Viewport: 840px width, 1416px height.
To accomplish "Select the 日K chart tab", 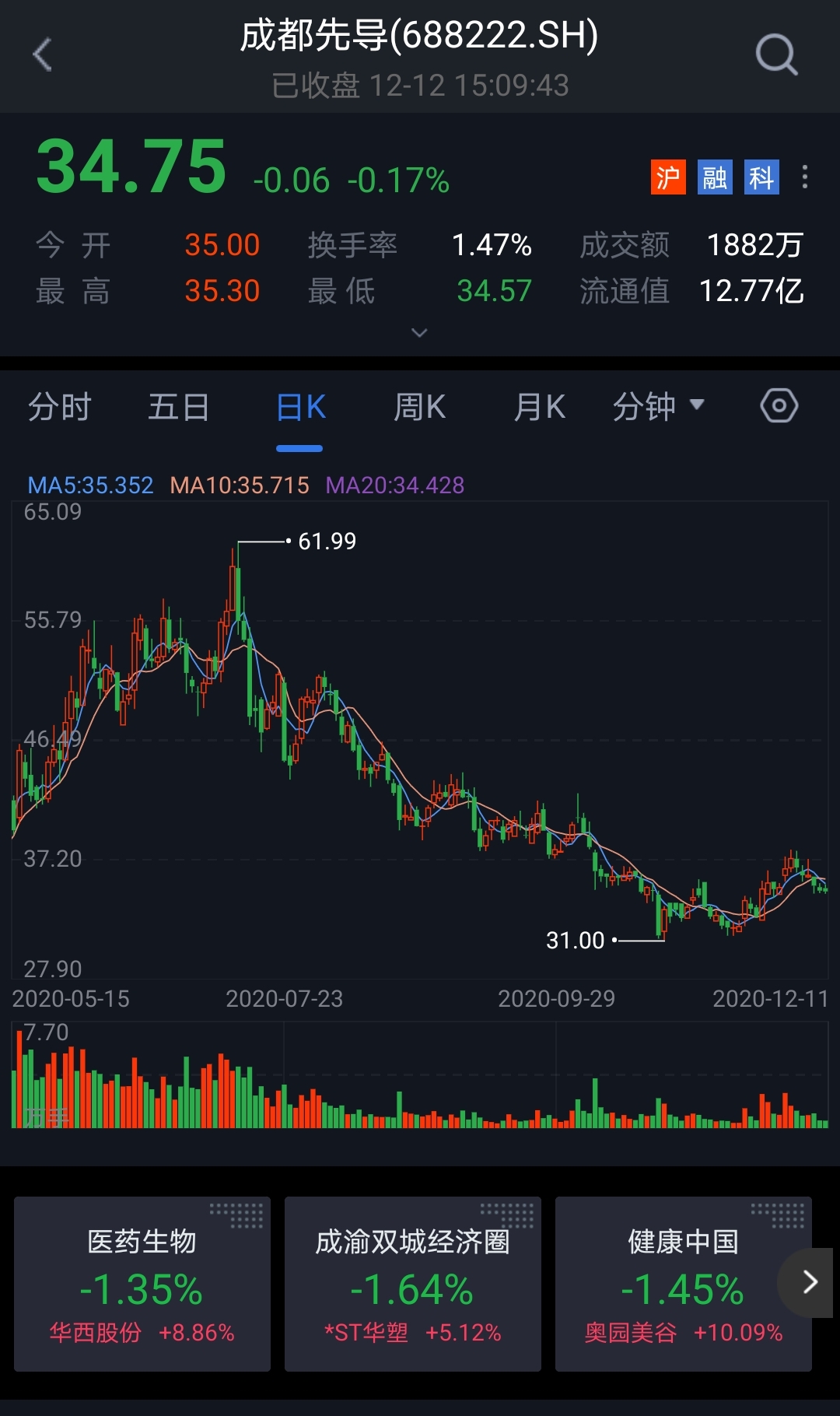I will click(300, 407).
